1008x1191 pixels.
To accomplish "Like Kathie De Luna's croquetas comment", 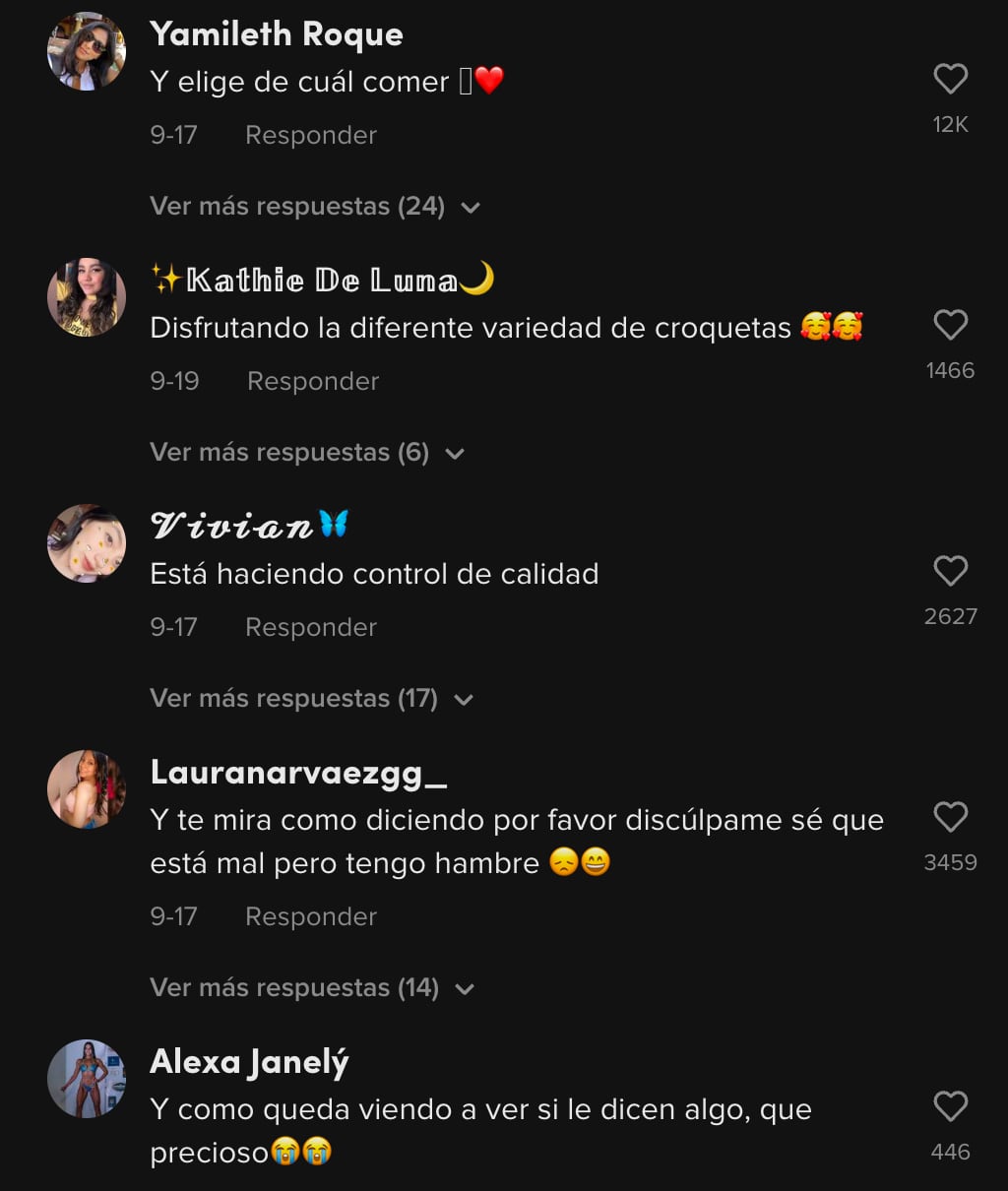I will (x=950, y=326).
